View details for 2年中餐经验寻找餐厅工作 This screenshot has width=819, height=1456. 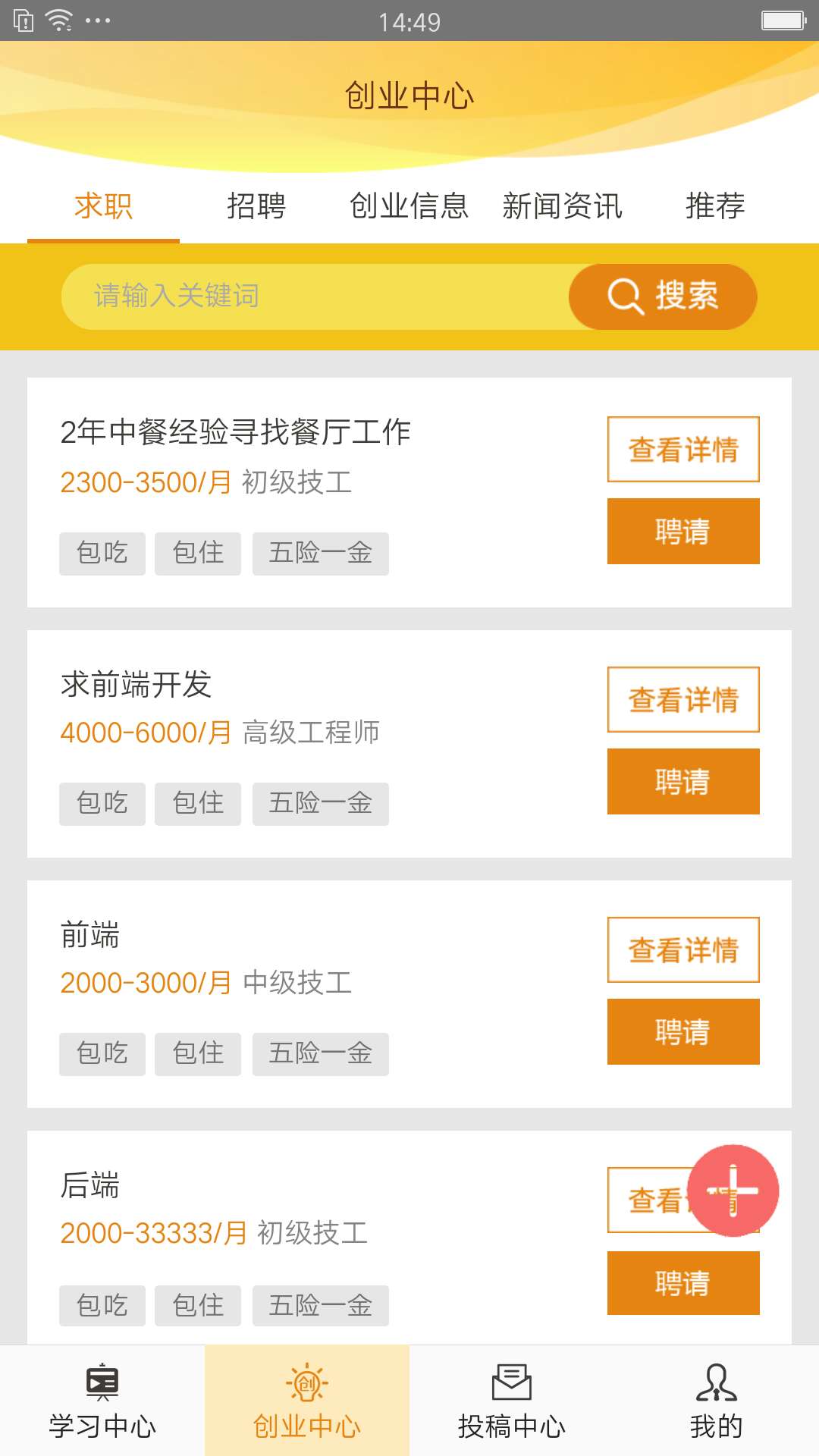[x=682, y=449]
